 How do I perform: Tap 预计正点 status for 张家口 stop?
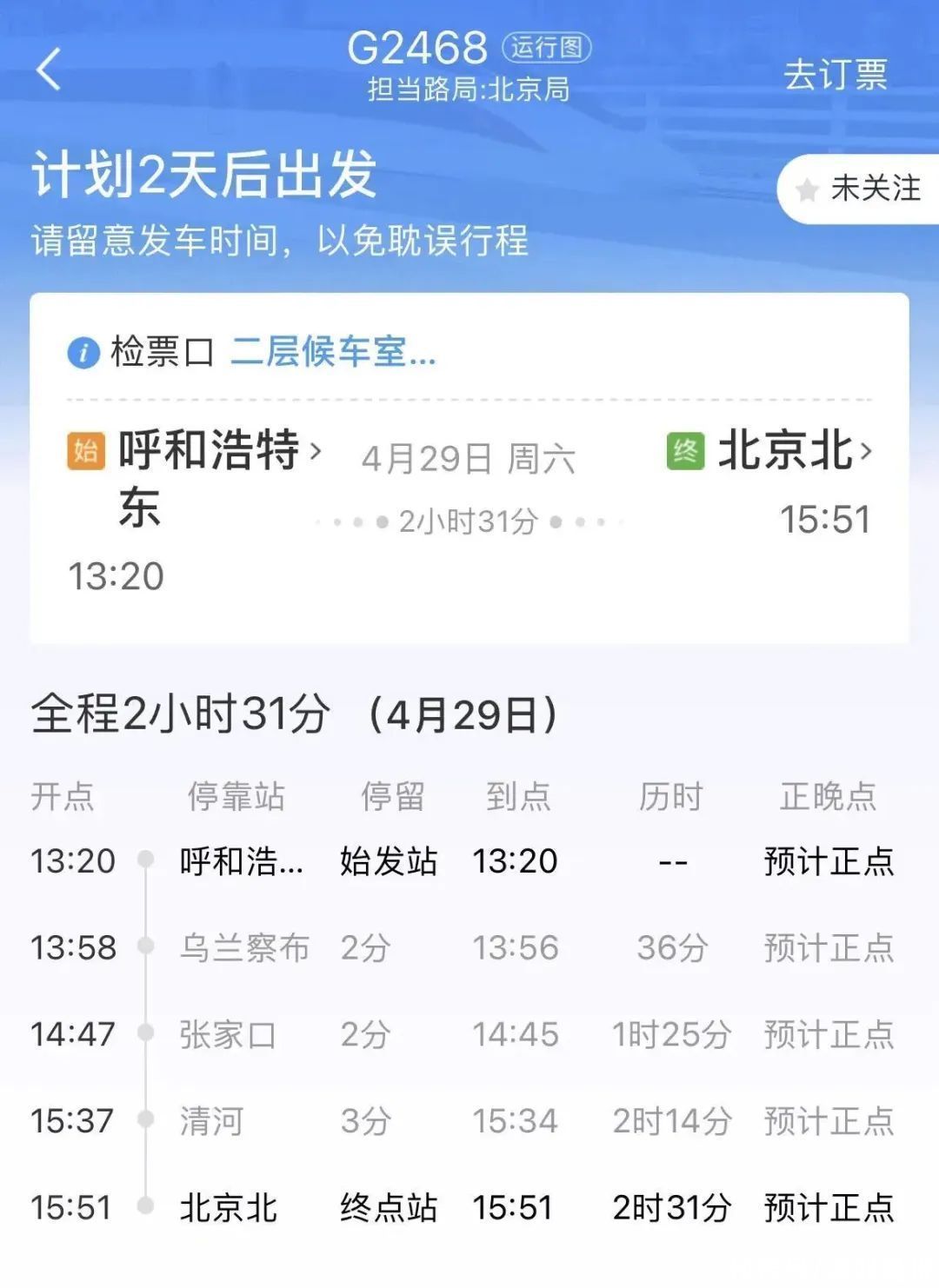click(x=826, y=1033)
